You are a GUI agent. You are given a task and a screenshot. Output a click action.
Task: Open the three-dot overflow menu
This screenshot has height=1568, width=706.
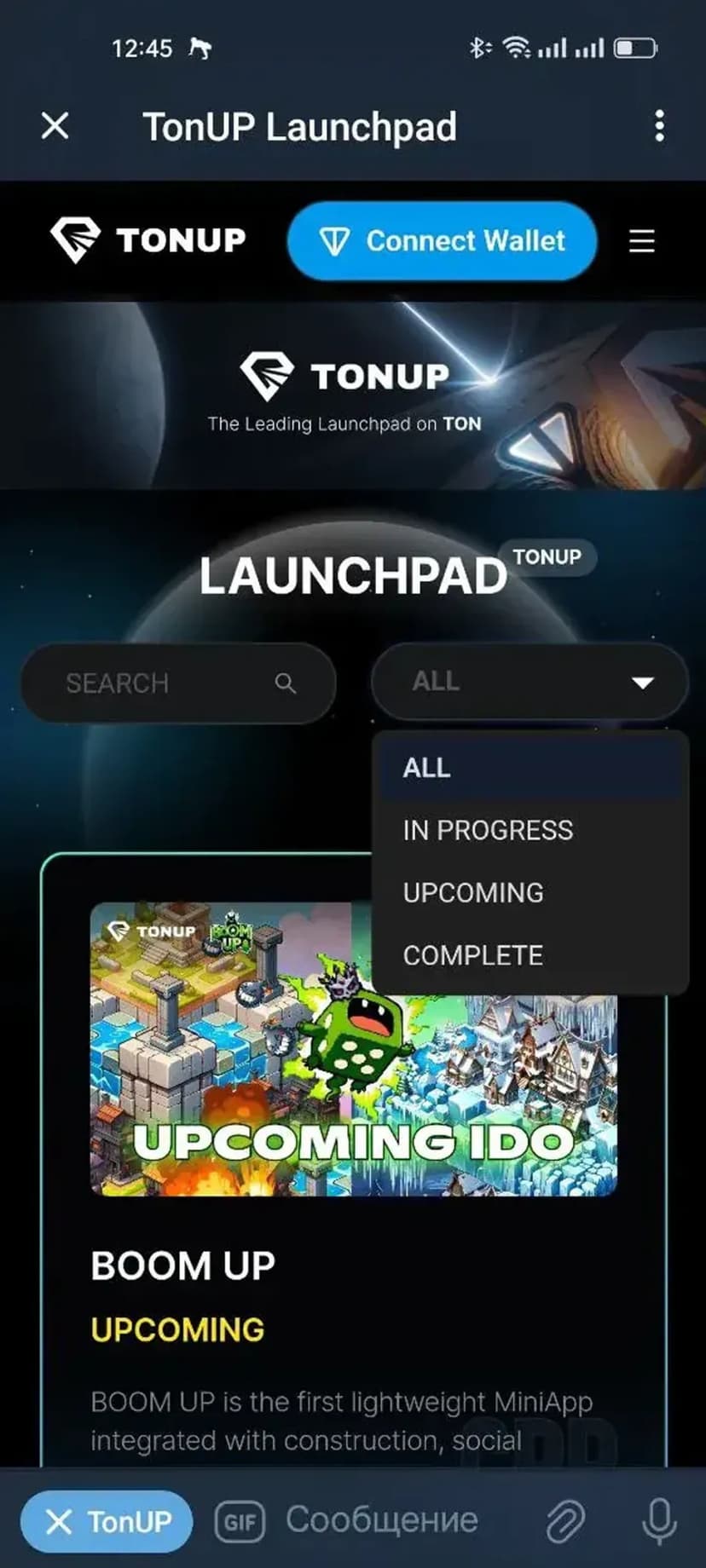click(658, 126)
